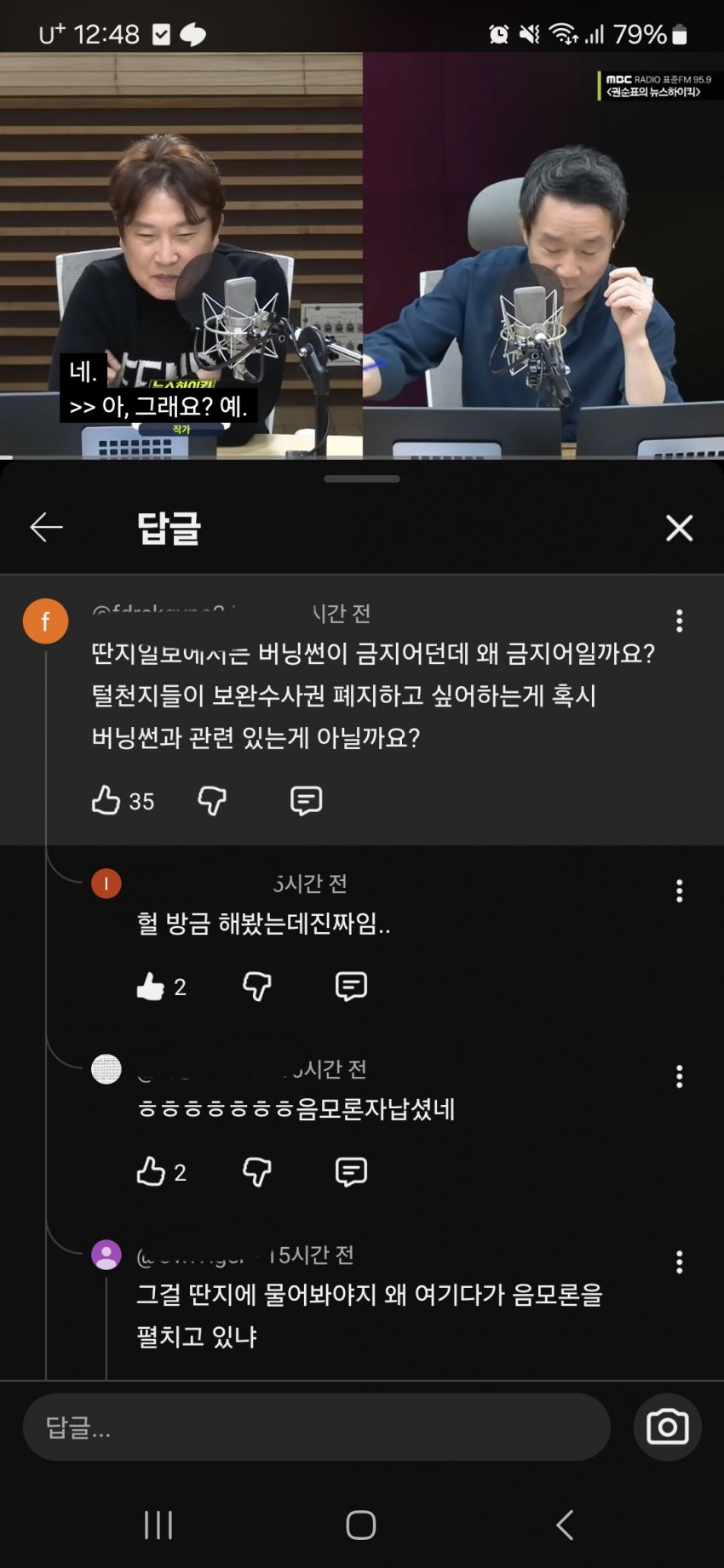This screenshot has height=1568, width=724.
Task: Select the 답글 panel title
Action: pyautogui.click(x=167, y=527)
